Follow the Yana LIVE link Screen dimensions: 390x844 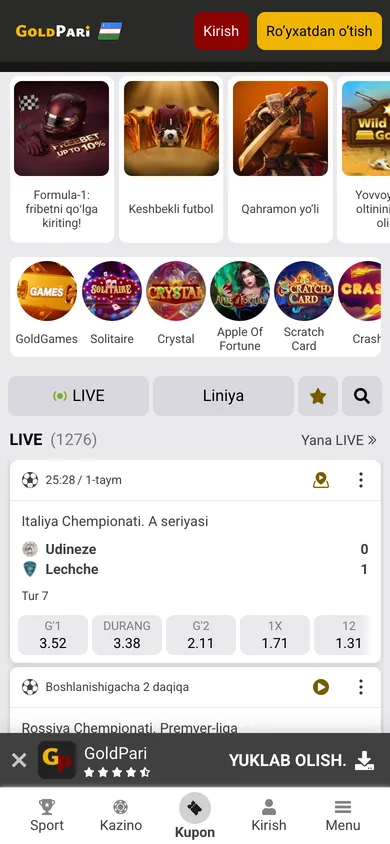coord(339,440)
